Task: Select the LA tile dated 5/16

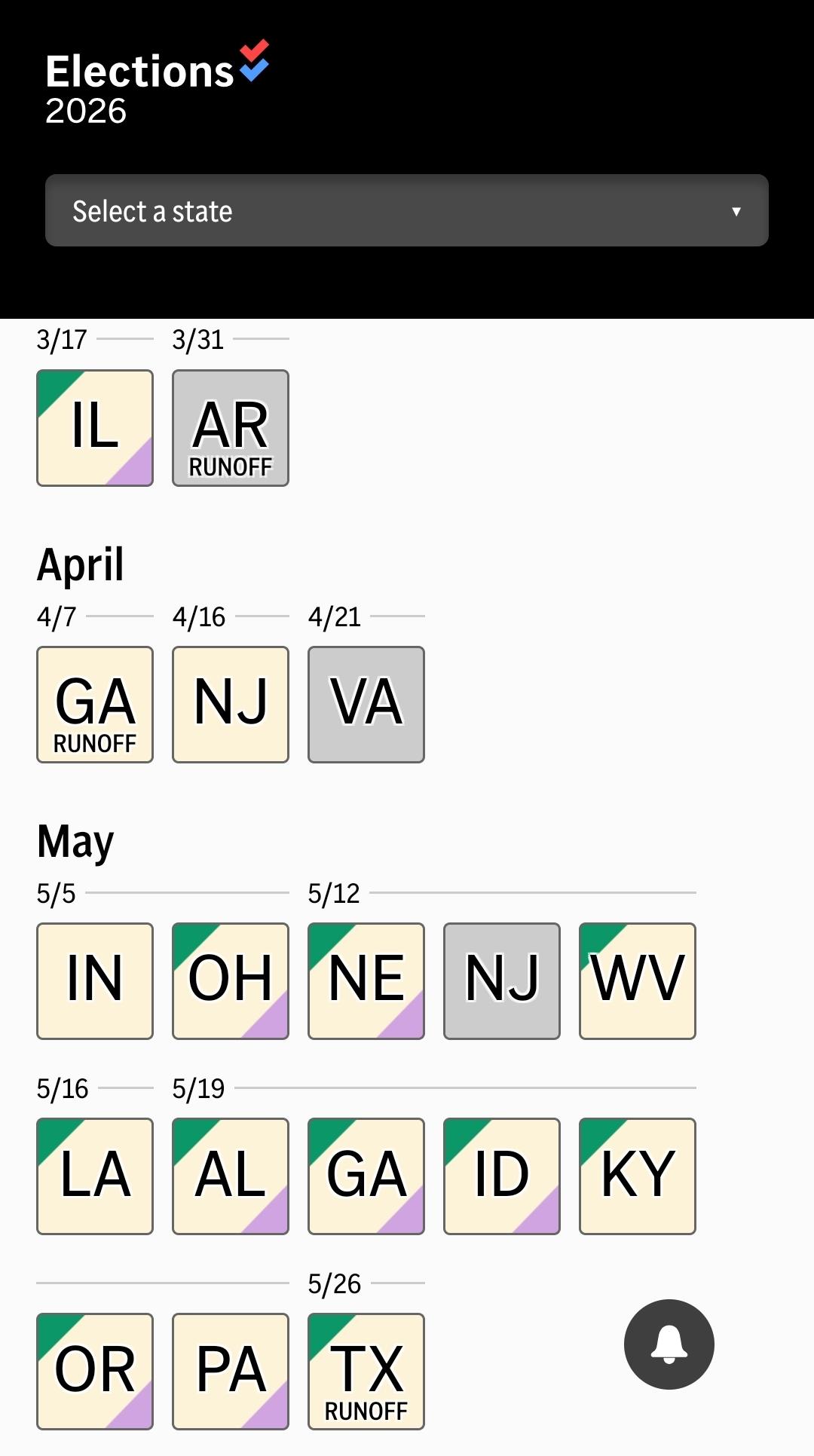Action: click(x=95, y=1176)
